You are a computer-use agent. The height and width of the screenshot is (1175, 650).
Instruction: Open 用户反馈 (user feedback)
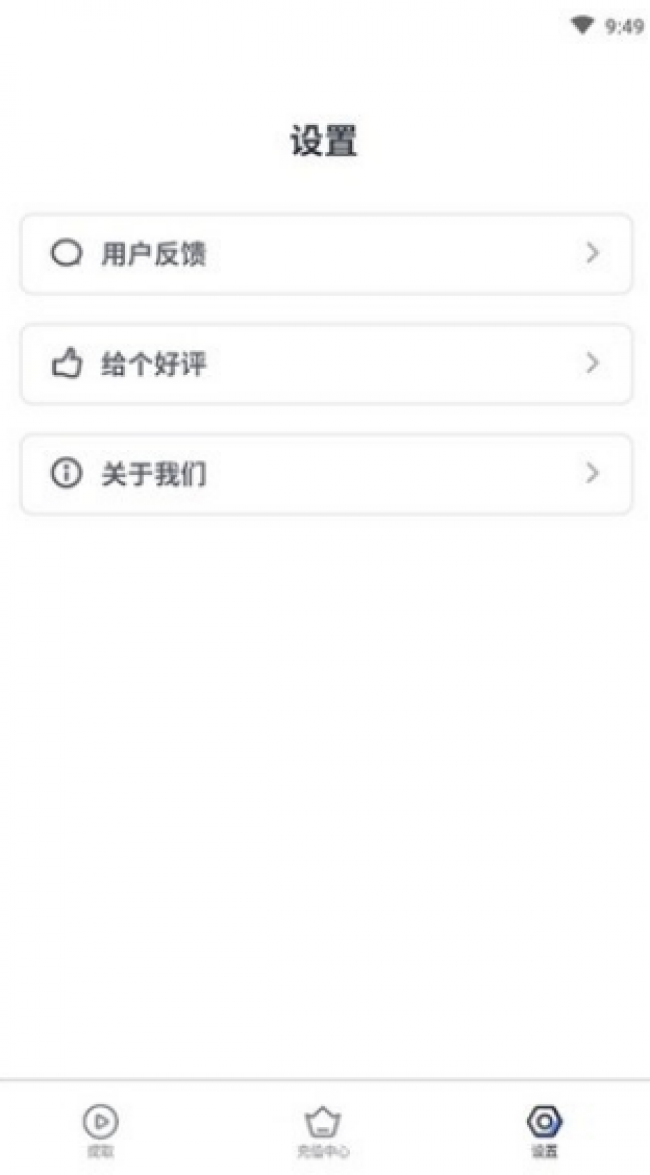click(325, 254)
